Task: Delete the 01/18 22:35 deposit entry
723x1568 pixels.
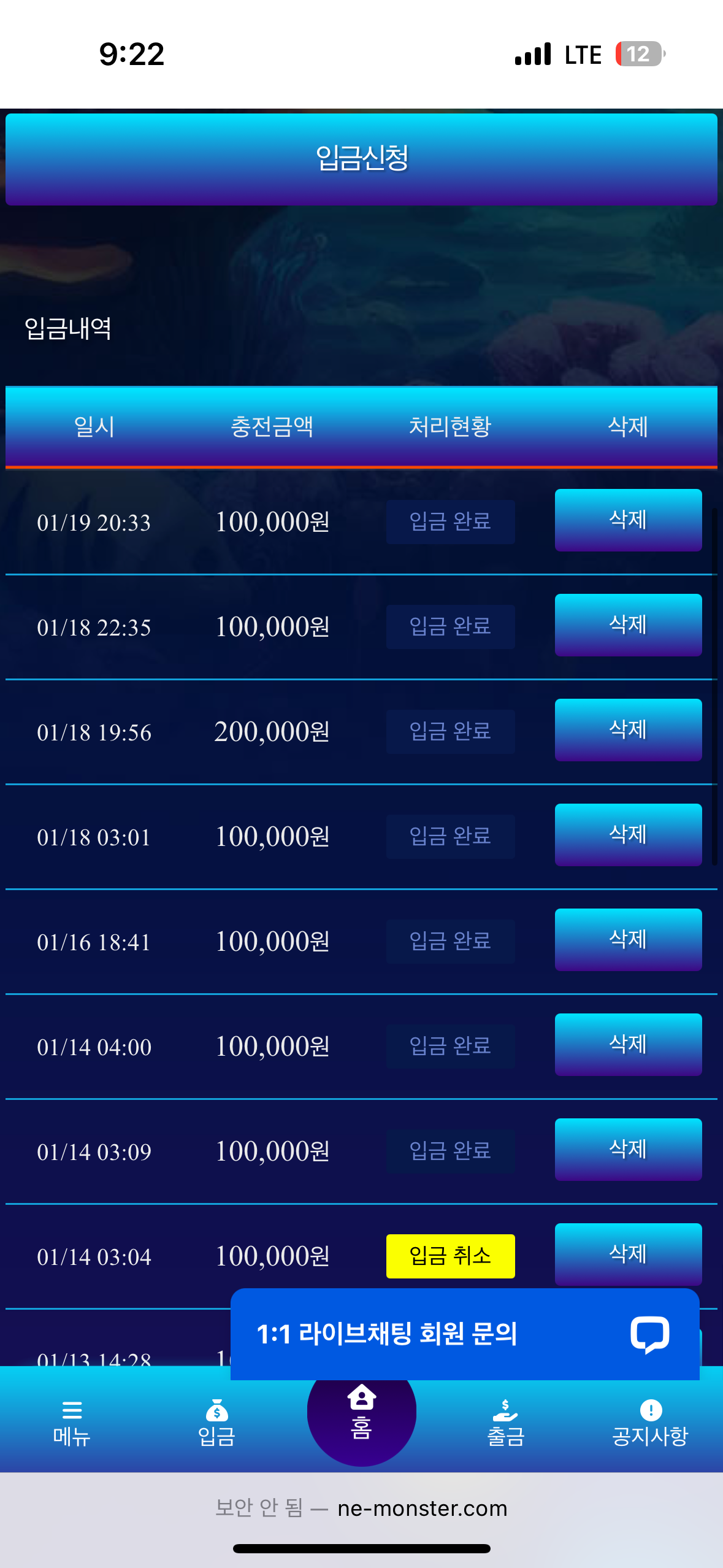Action: tap(628, 625)
